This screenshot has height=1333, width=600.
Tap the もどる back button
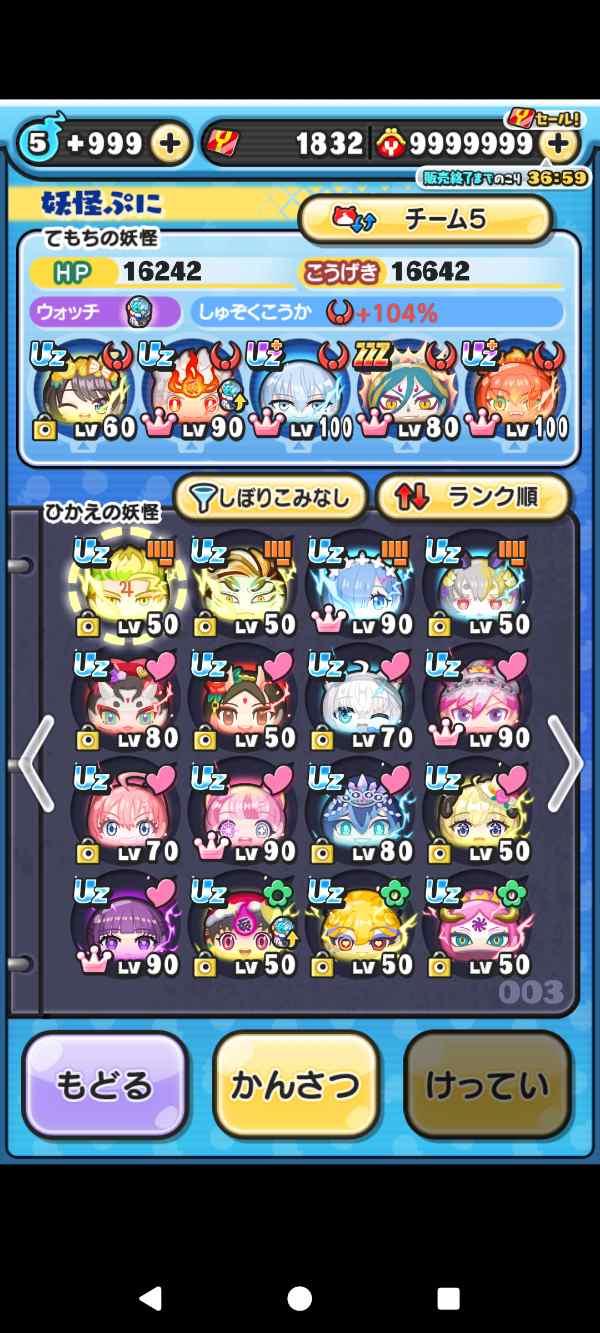pyautogui.click(x=105, y=1085)
